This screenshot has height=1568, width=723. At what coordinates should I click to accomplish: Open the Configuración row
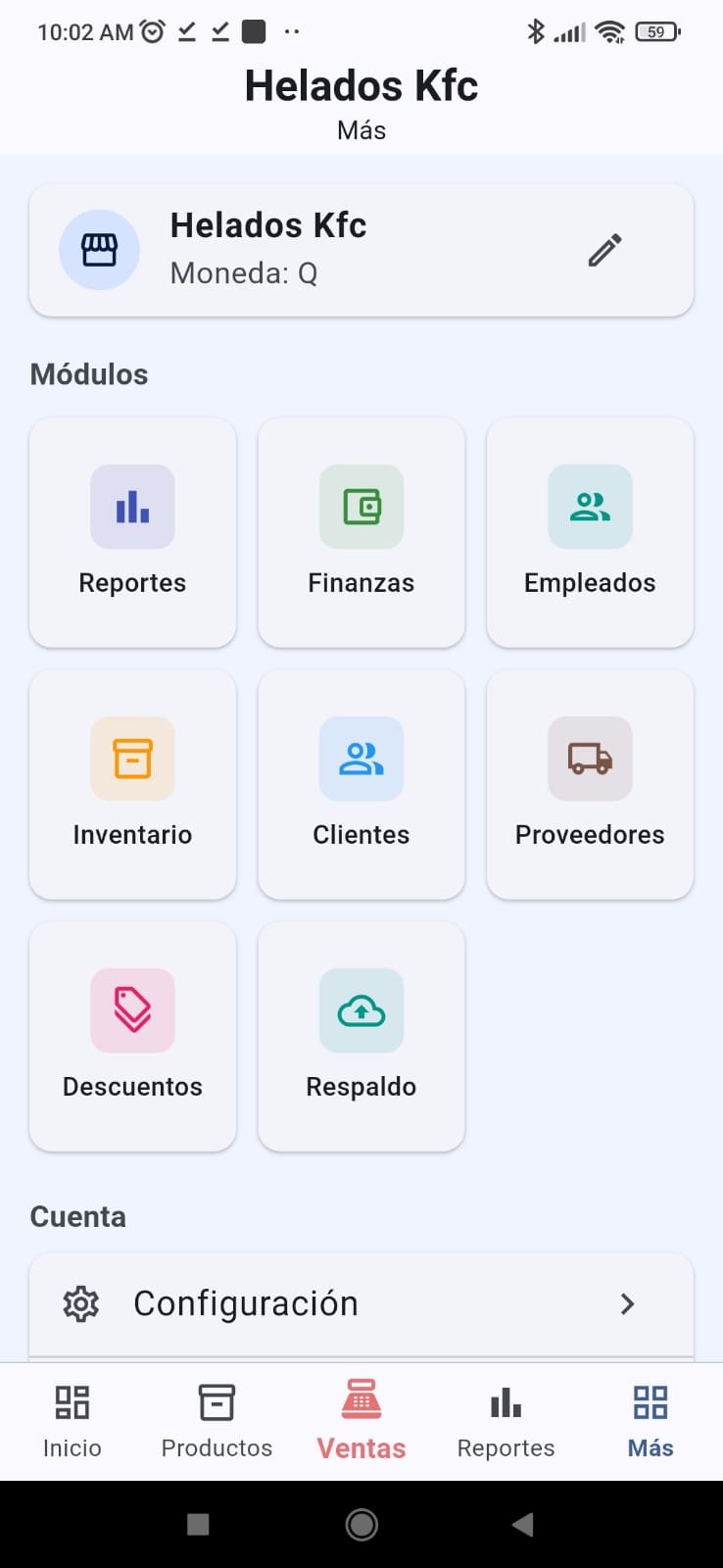tap(361, 1304)
